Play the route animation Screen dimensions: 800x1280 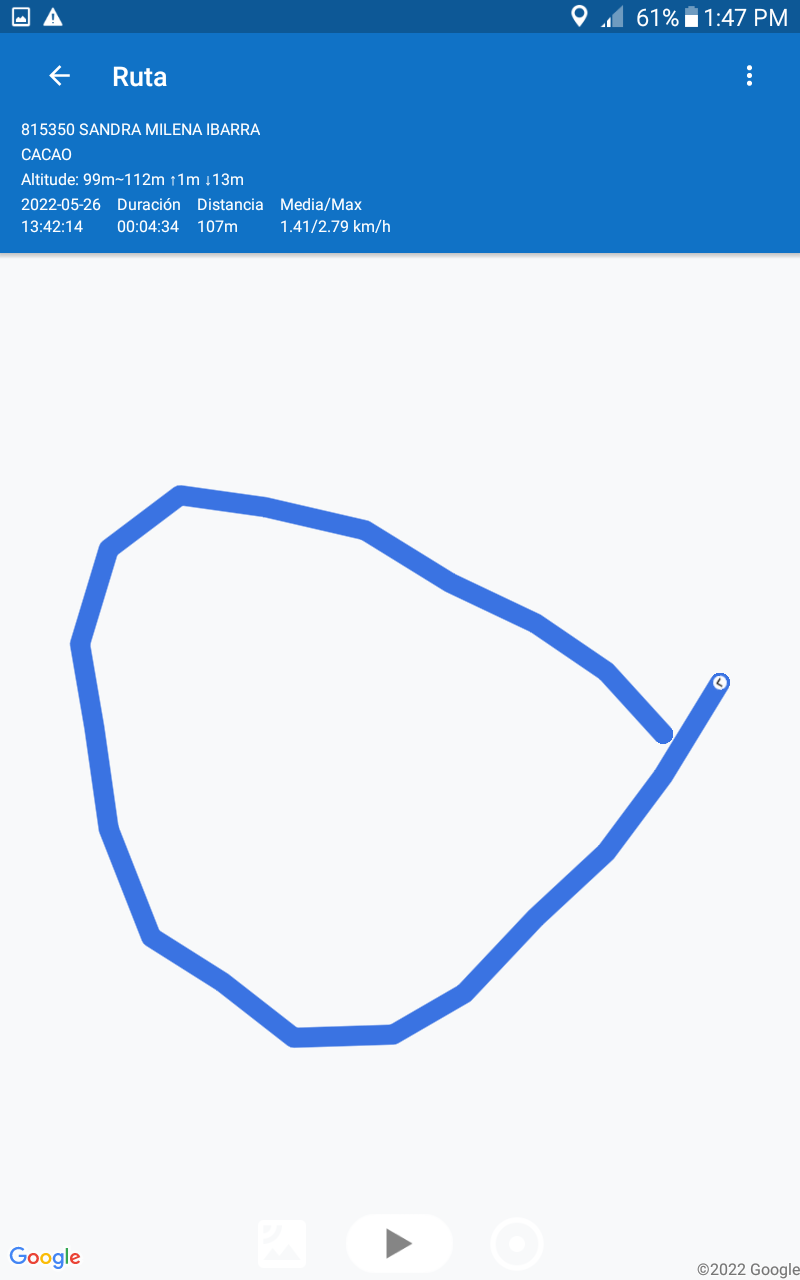click(399, 1244)
